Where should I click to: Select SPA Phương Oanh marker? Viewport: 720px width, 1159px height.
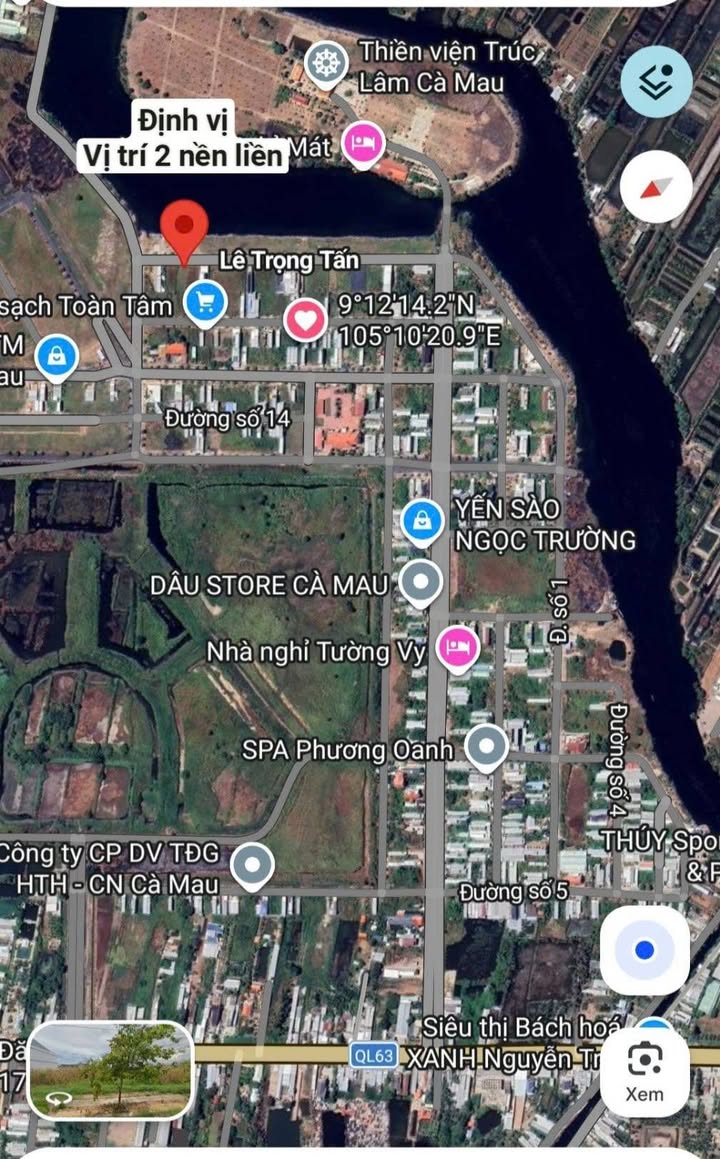tap(486, 747)
